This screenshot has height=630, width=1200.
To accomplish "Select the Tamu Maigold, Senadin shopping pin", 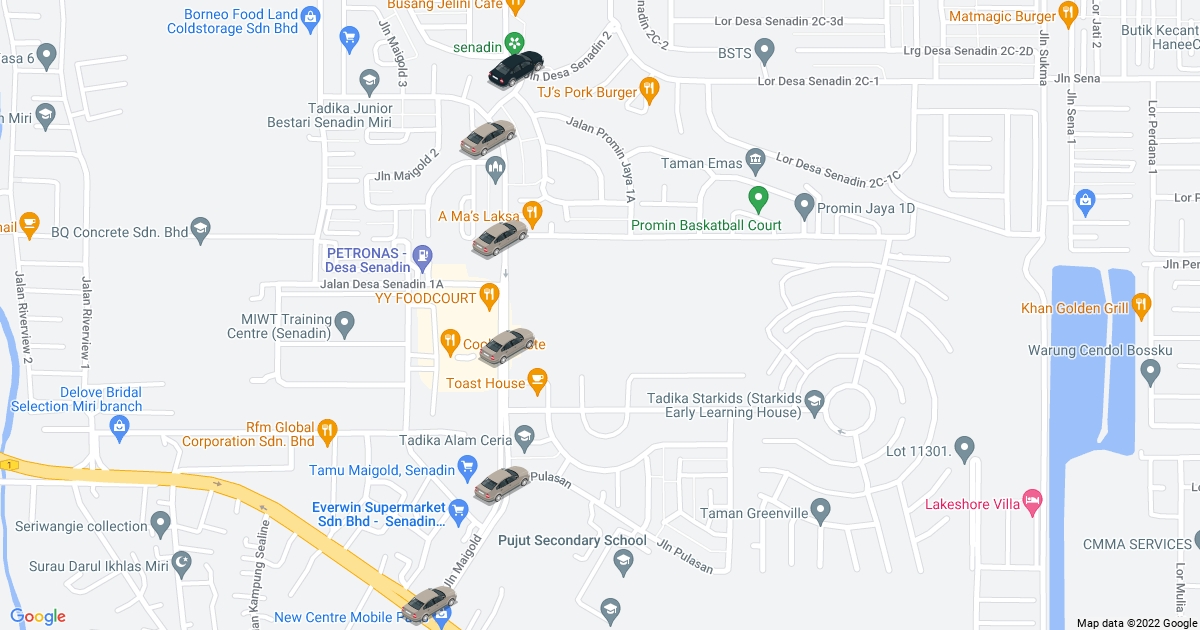I will point(467,466).
